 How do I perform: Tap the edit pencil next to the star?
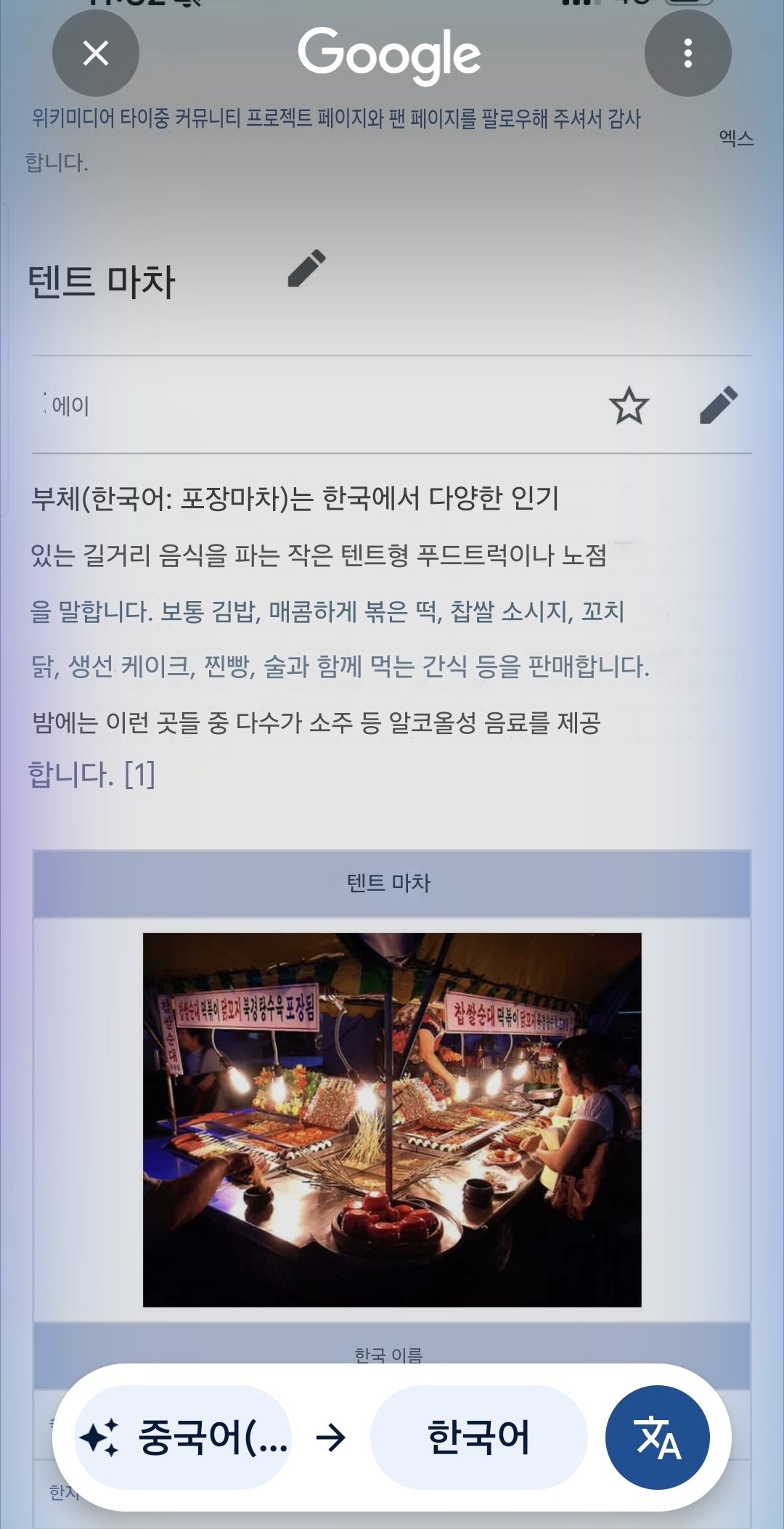point(718,405)
